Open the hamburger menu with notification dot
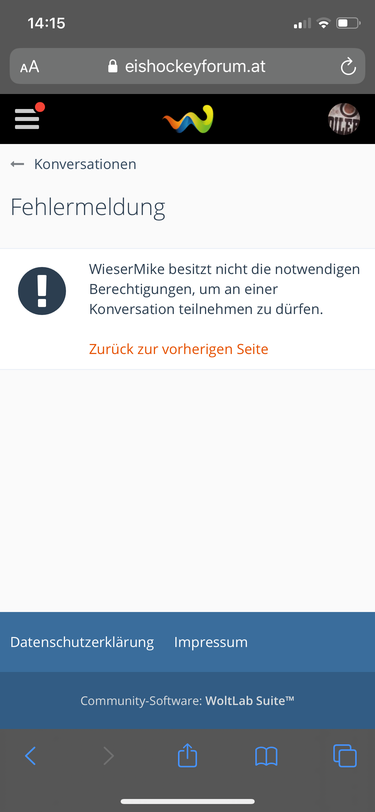Viewport: 375px width, 812px height. 28,118
